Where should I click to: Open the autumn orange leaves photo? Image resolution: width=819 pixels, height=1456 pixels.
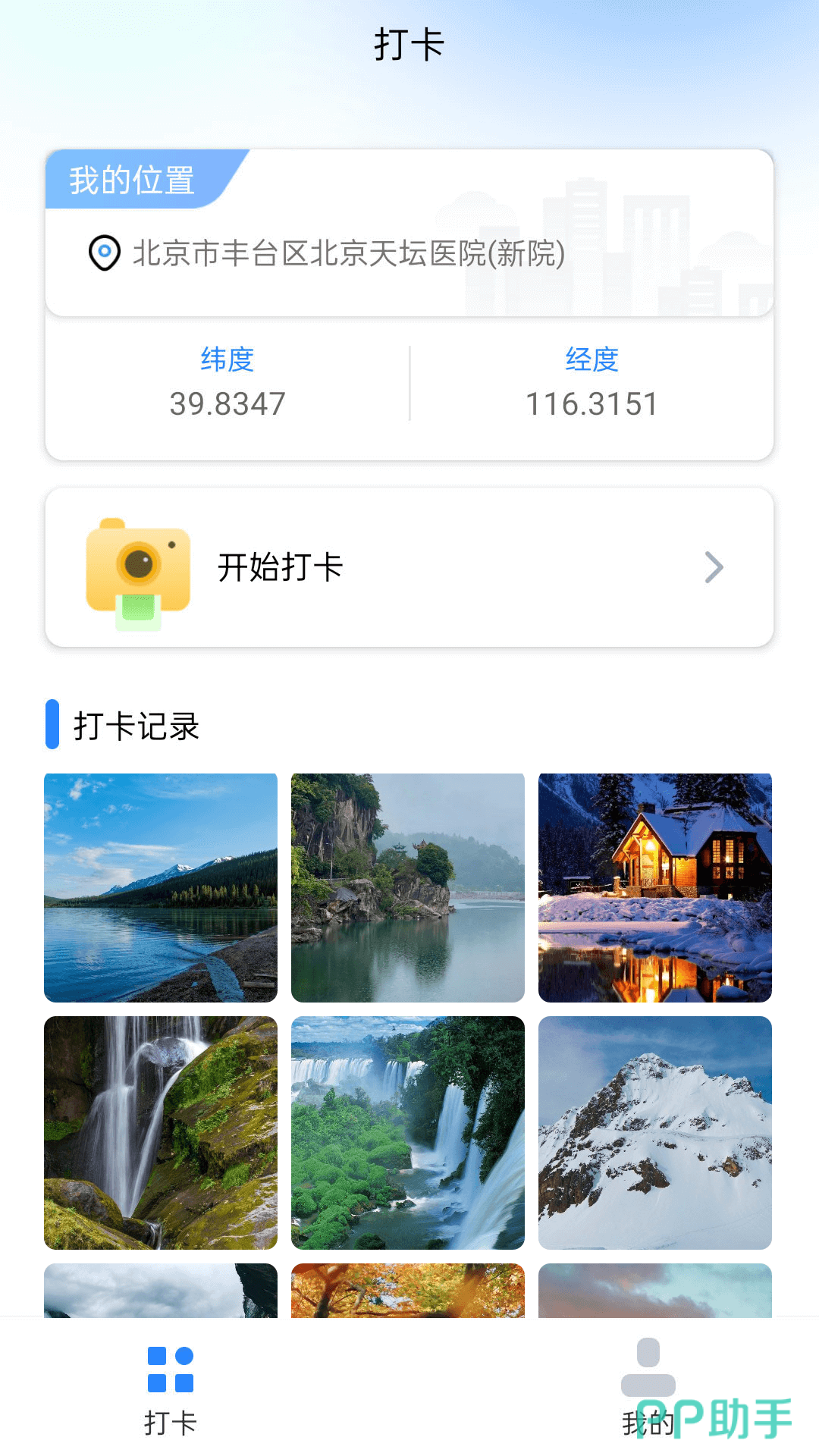tap(408, 1291)
